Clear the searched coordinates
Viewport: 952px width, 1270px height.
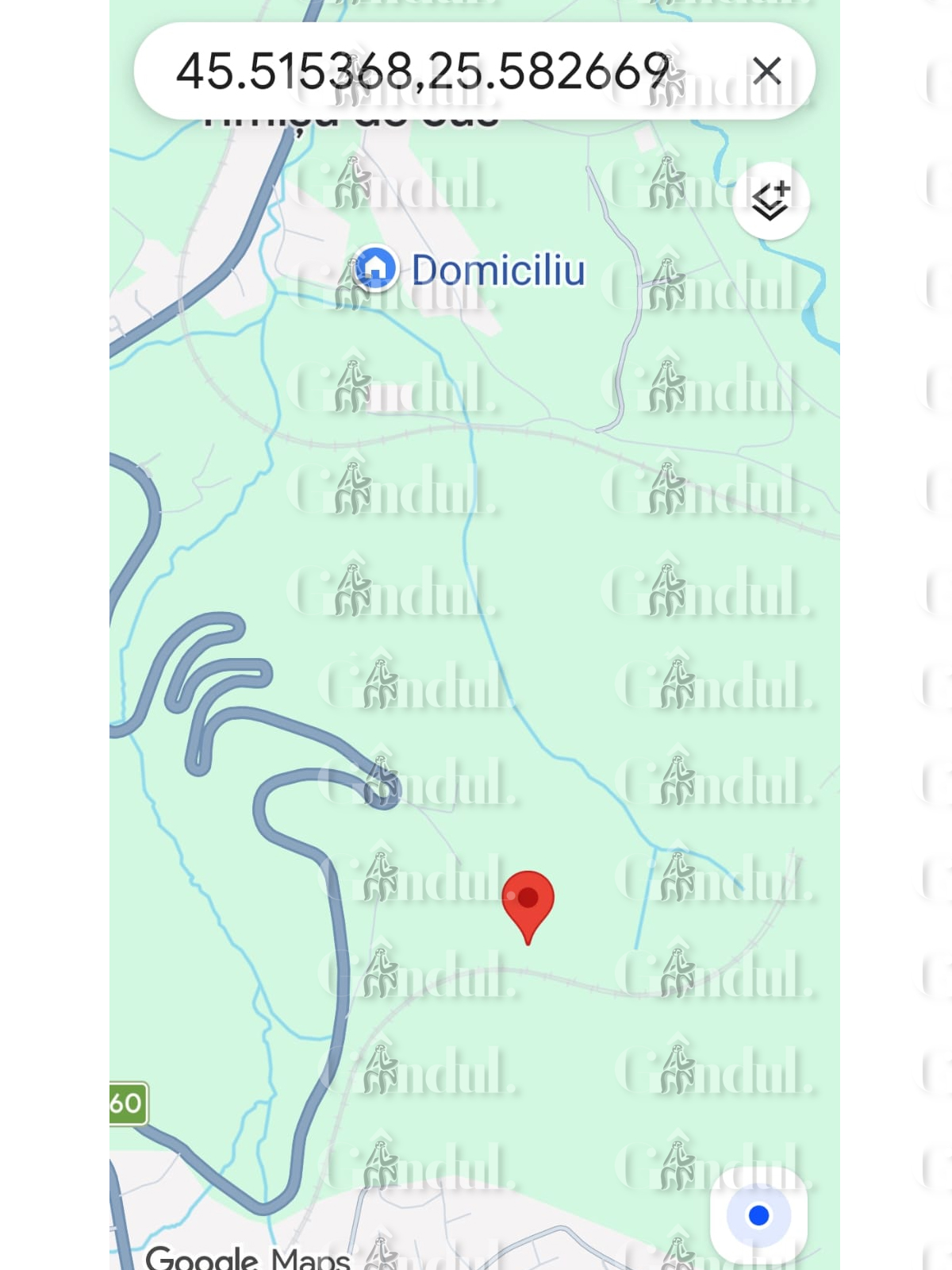[x=766, y=71]
